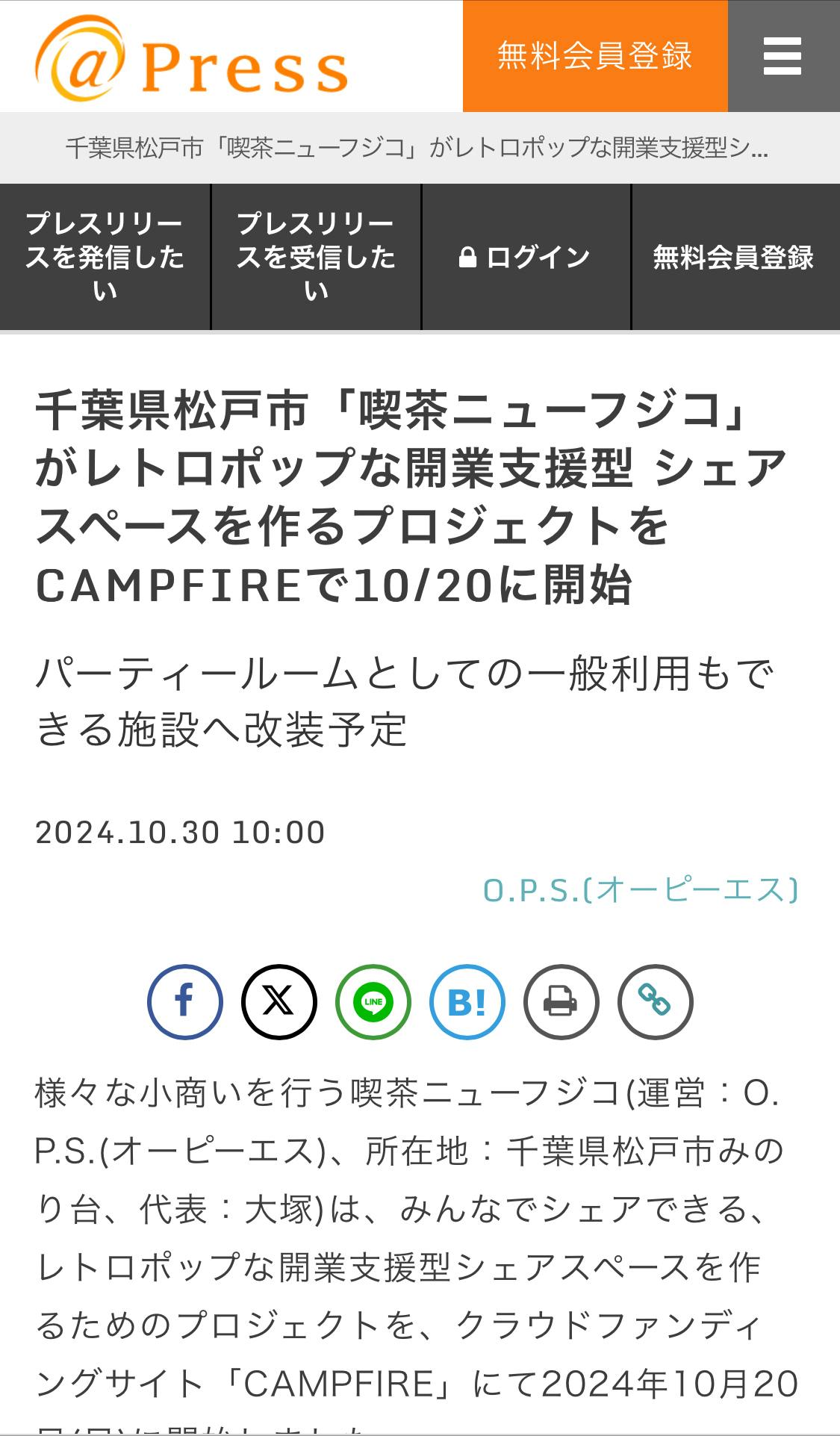Open the O.P.S.(オーピーエス) company link
This screenshot has width=840, height=1436.
coord(640,890)
